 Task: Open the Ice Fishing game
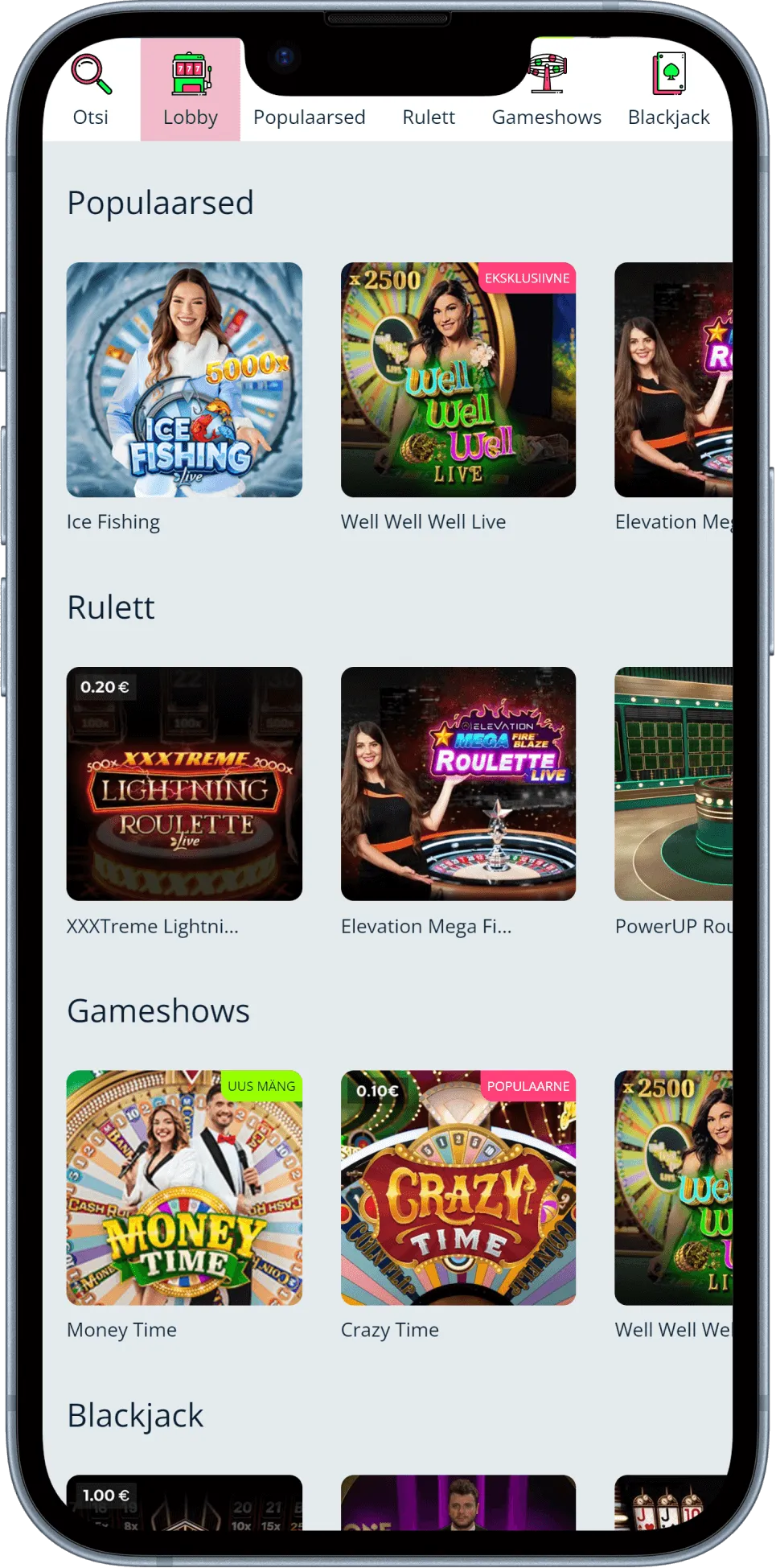pyautogui.click(x=184, y=380)
